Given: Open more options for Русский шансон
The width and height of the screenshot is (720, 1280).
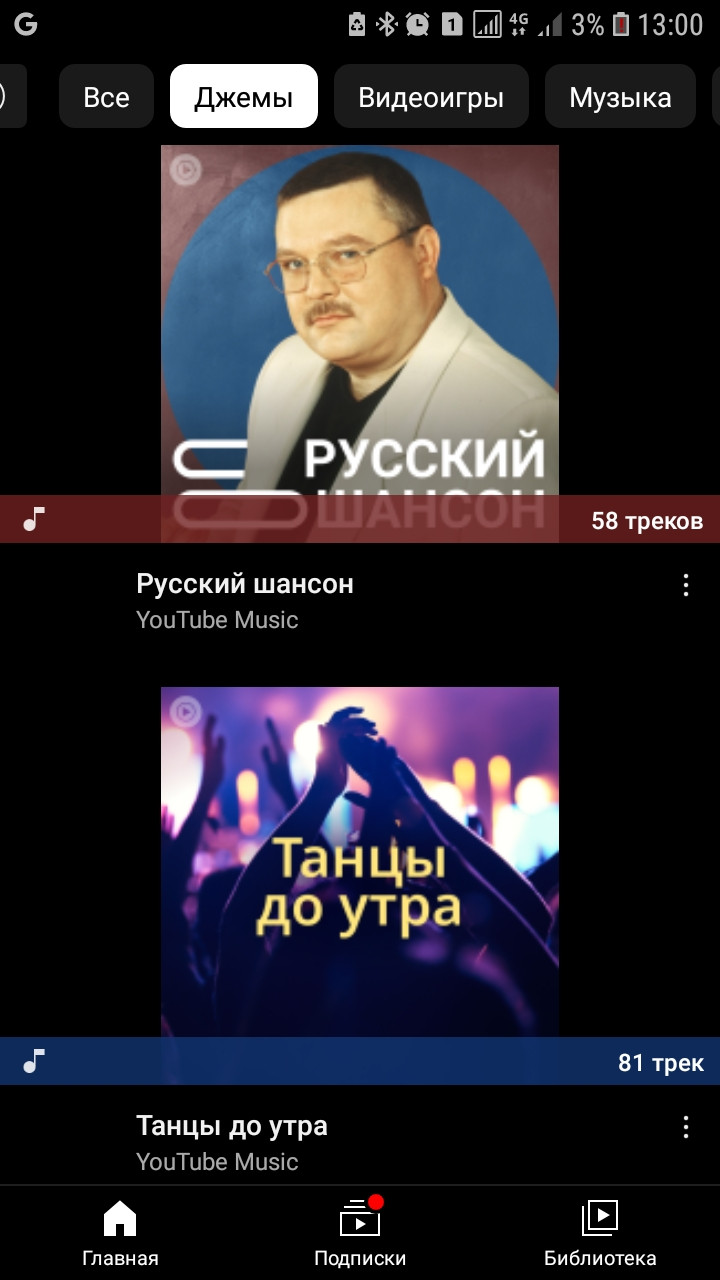Looking at the screenshot, I should (686, 585).
